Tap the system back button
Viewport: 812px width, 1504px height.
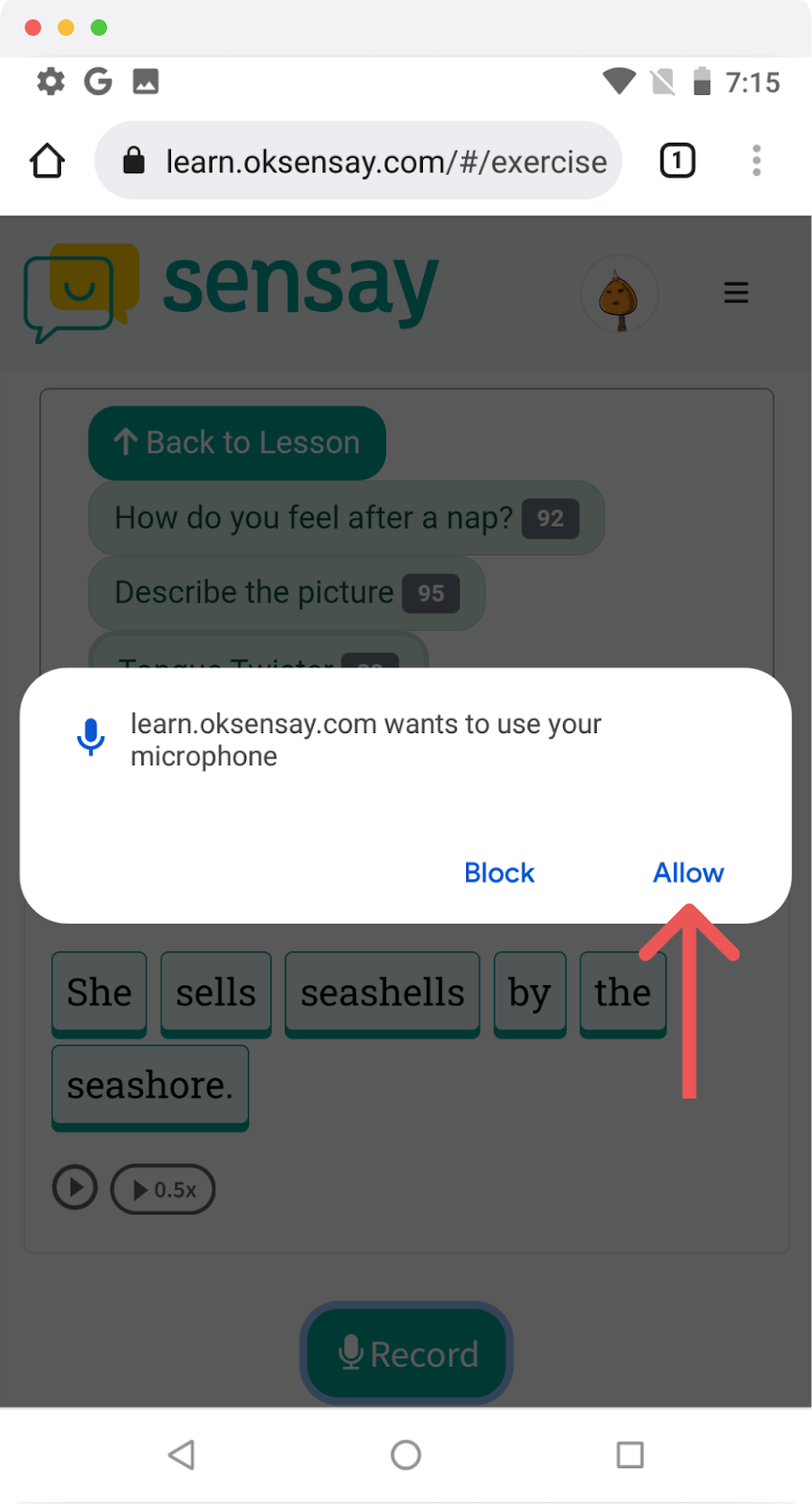(181, 1454)
